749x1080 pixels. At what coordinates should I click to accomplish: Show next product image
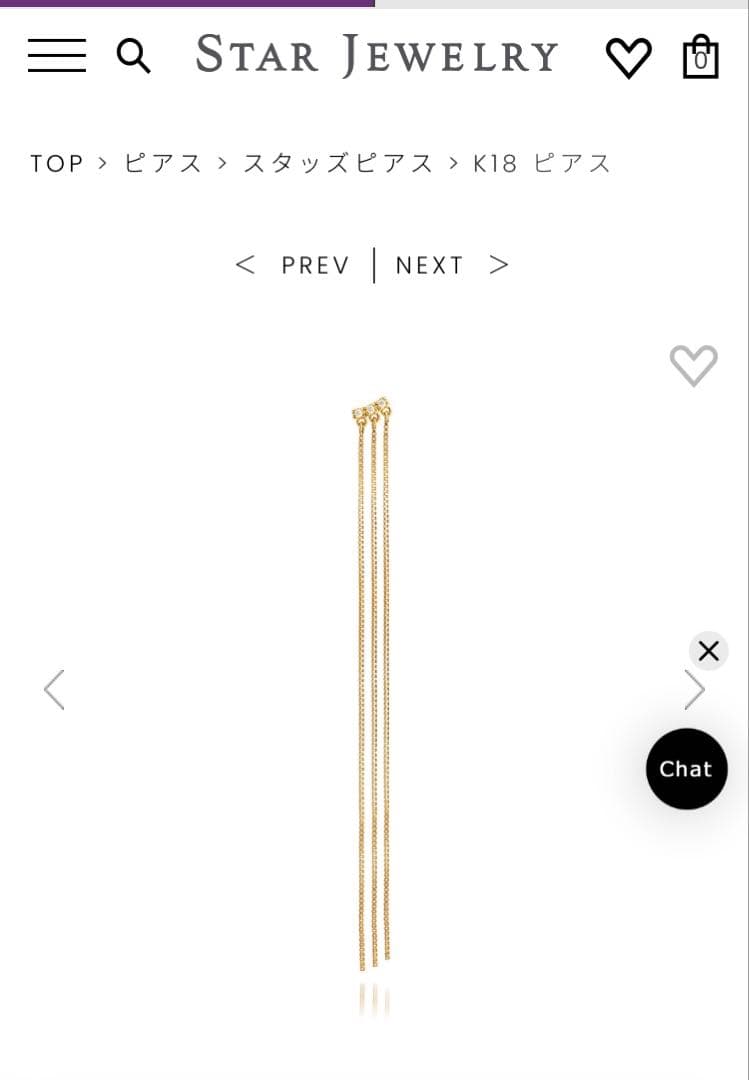click(694, 689)
